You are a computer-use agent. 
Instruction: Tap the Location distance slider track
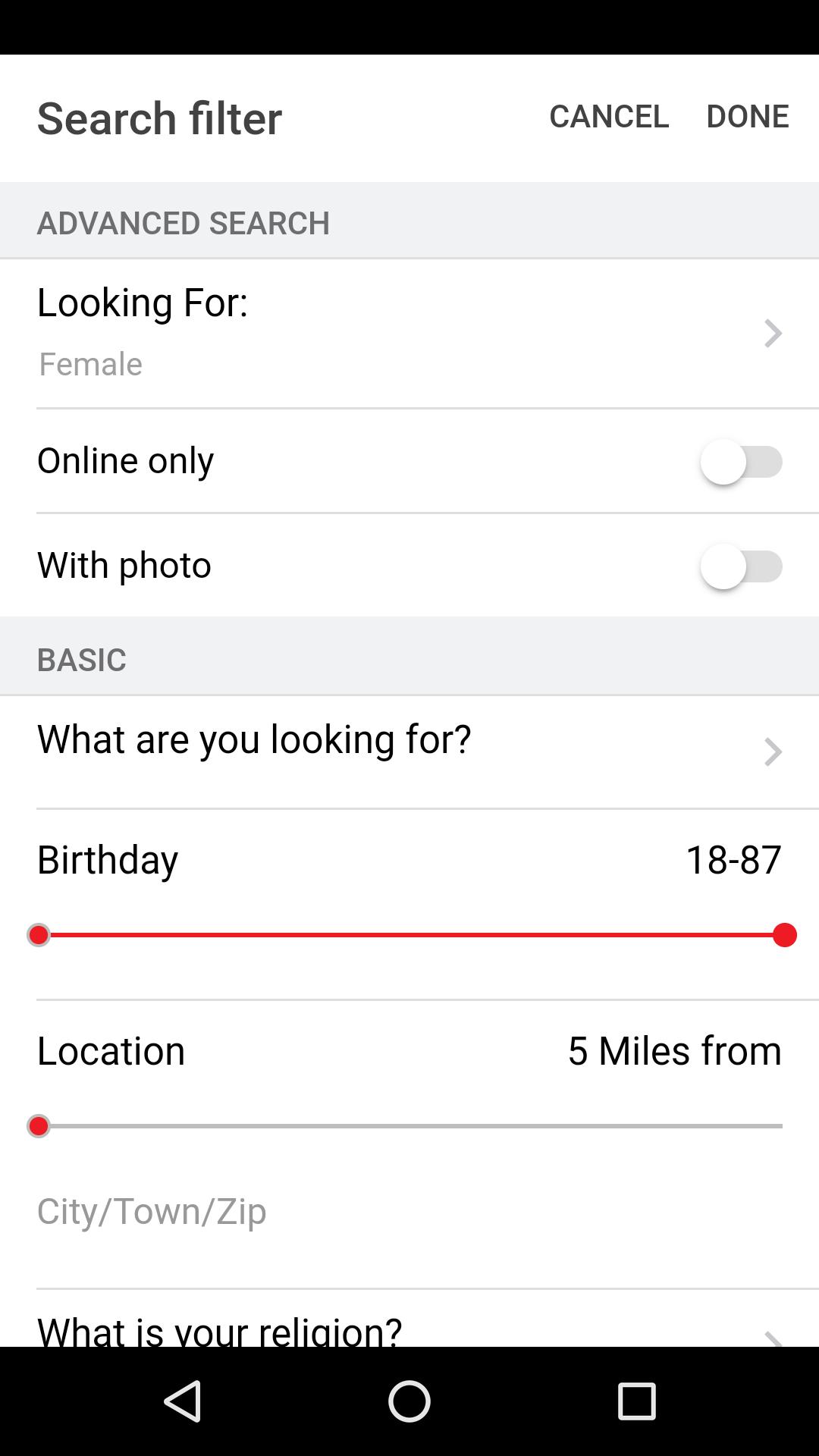pos(409,1126)
